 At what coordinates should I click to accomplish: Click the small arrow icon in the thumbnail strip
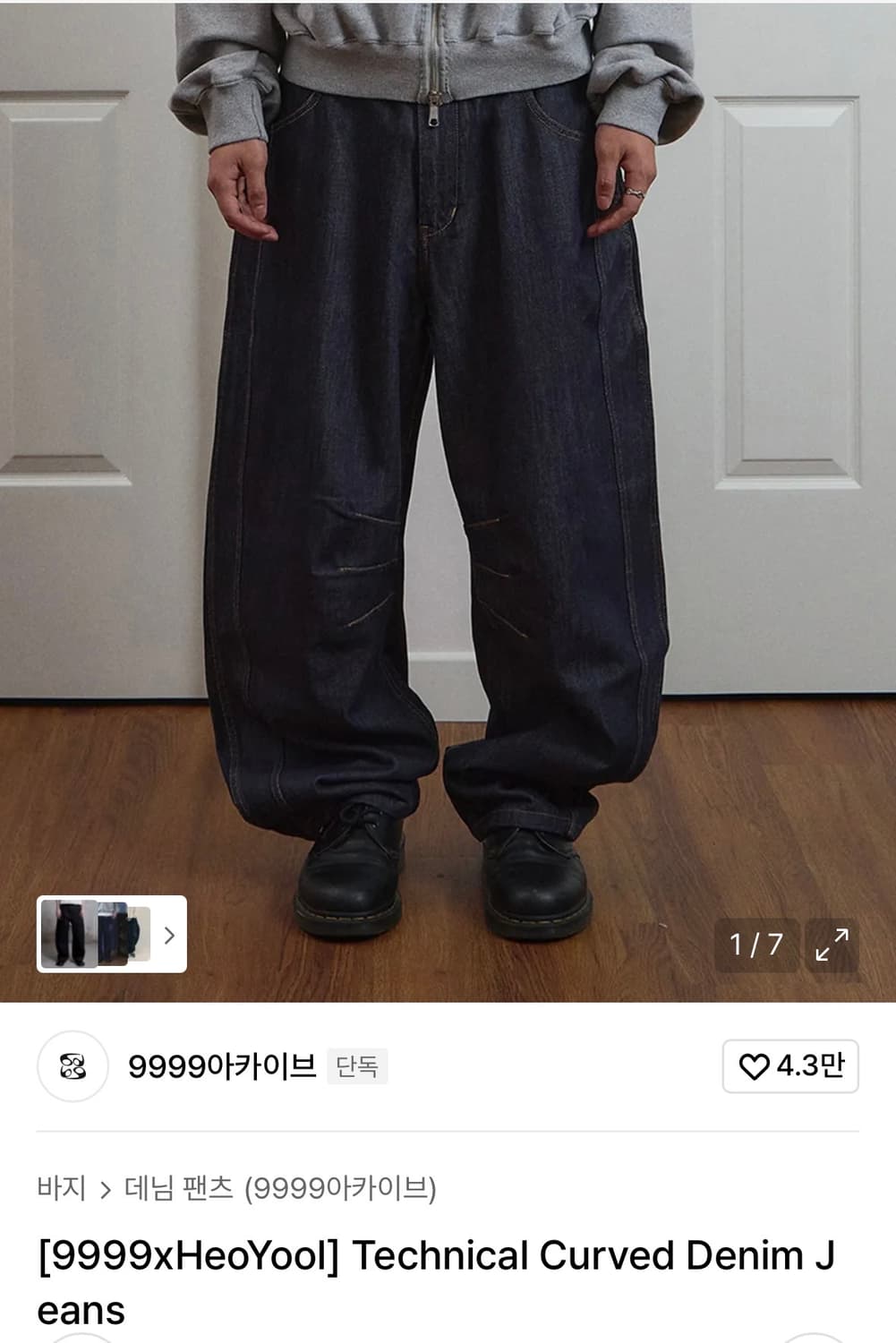click(168, 935)
